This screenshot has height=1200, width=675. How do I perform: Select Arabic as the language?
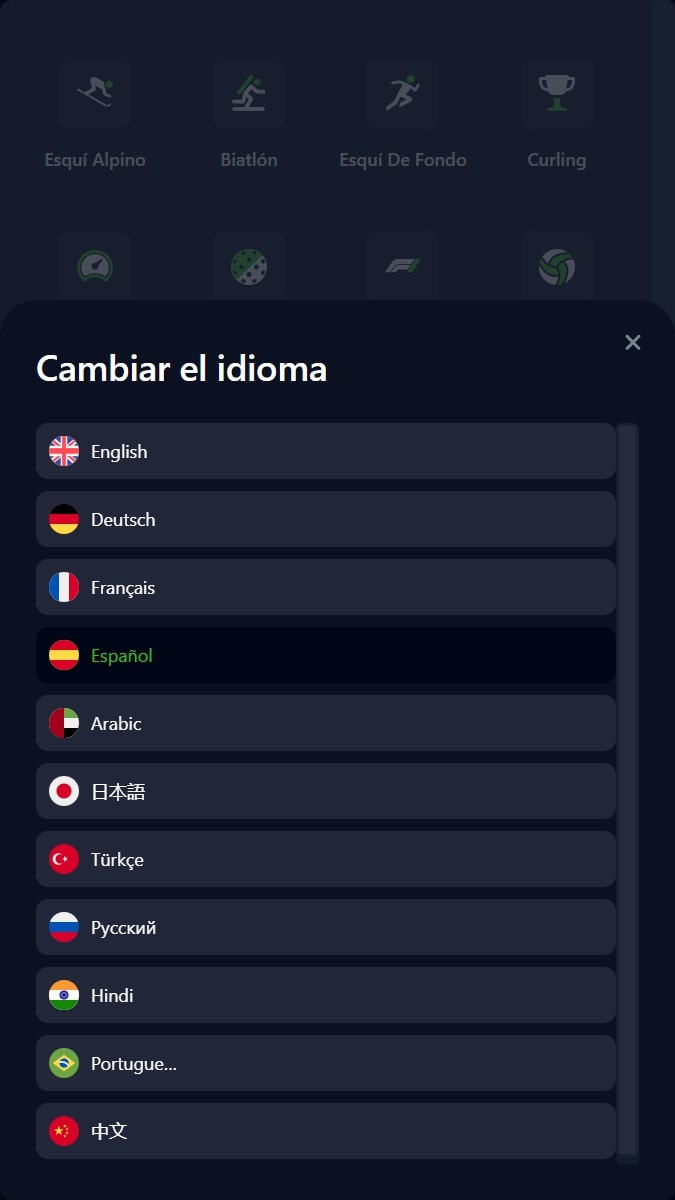coord(326,723)
